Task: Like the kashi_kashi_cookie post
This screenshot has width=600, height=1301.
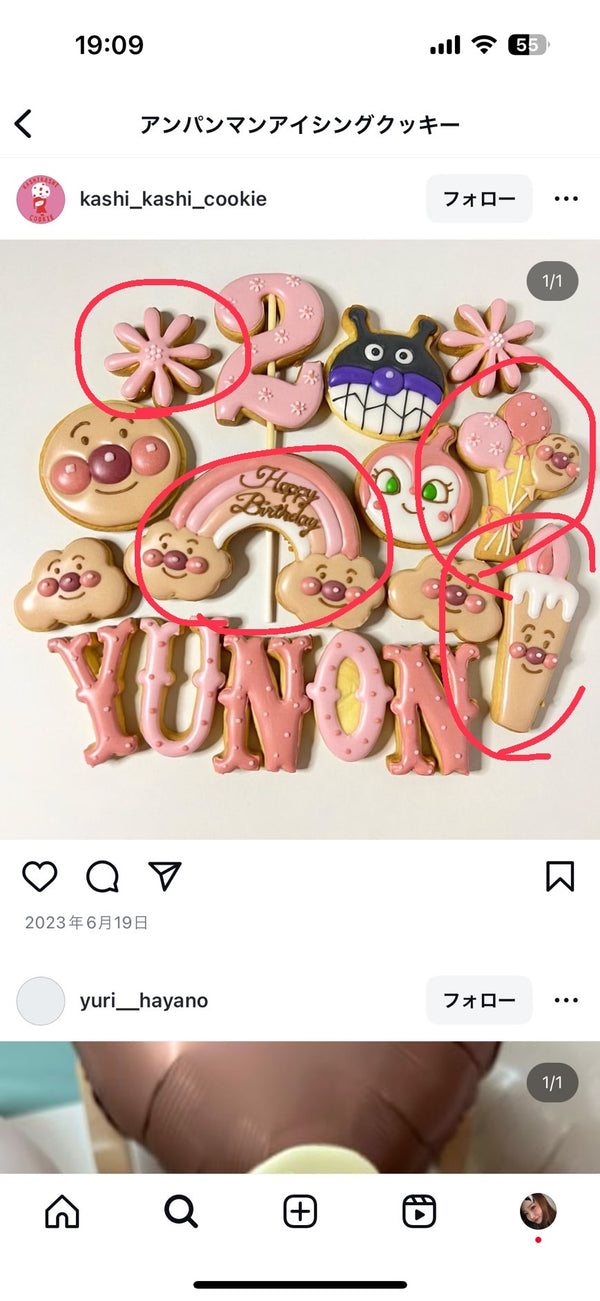Action: (x=40, y=876)
